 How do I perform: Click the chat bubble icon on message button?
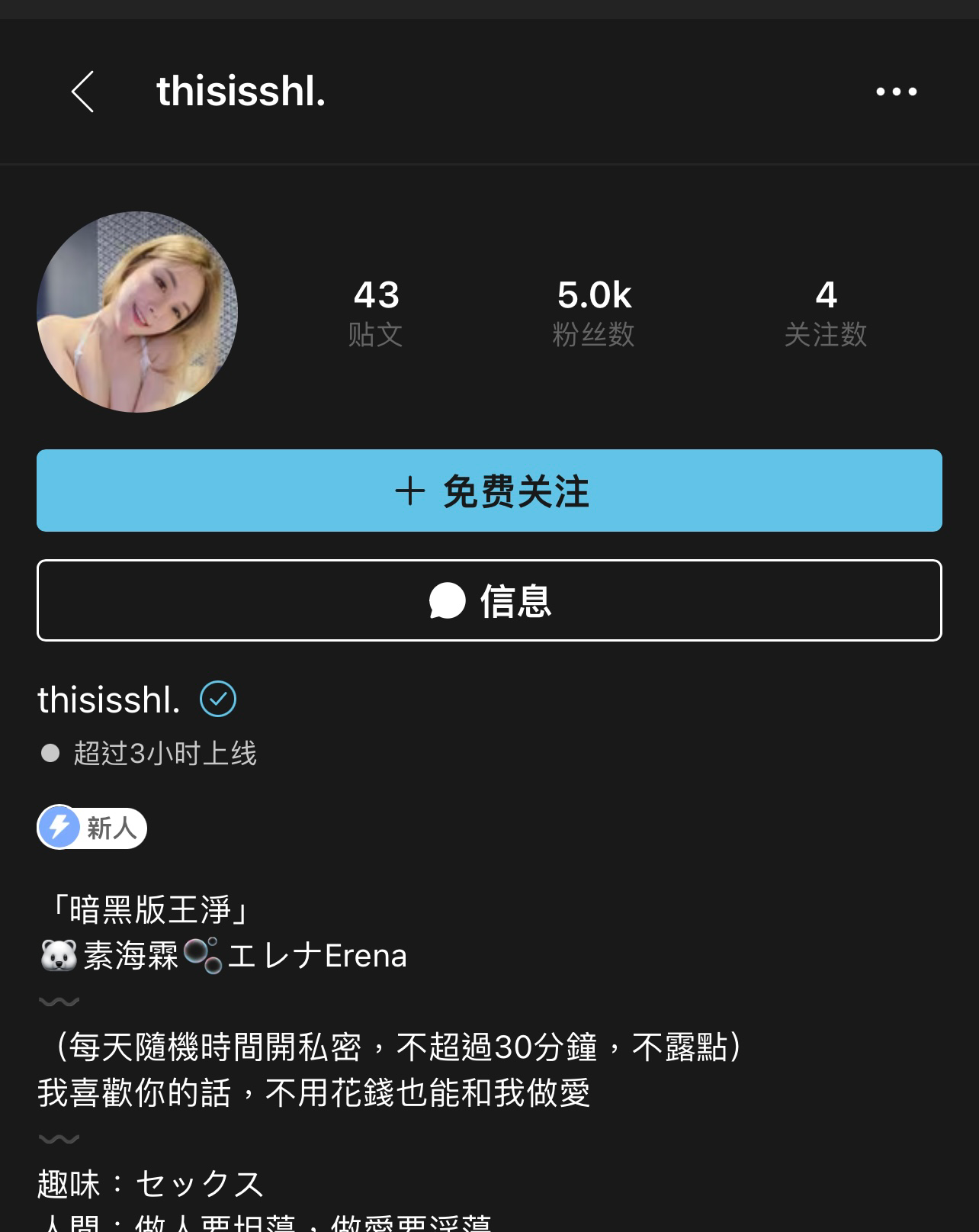(x=447, y=602)
